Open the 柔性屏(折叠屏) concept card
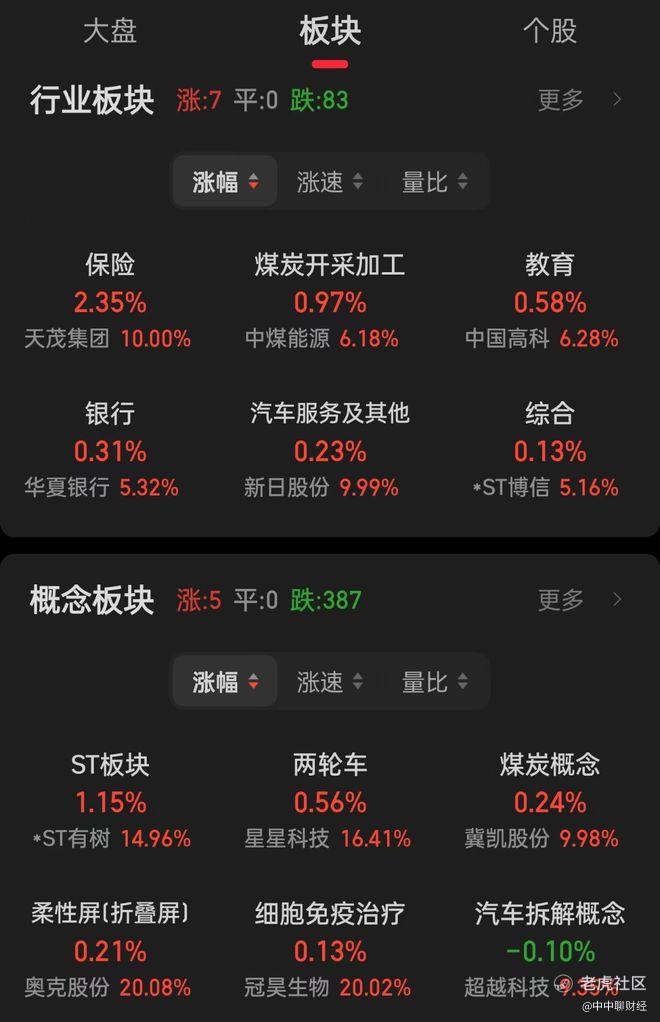This screenshot has width=660, height=1022. (109, 950)
